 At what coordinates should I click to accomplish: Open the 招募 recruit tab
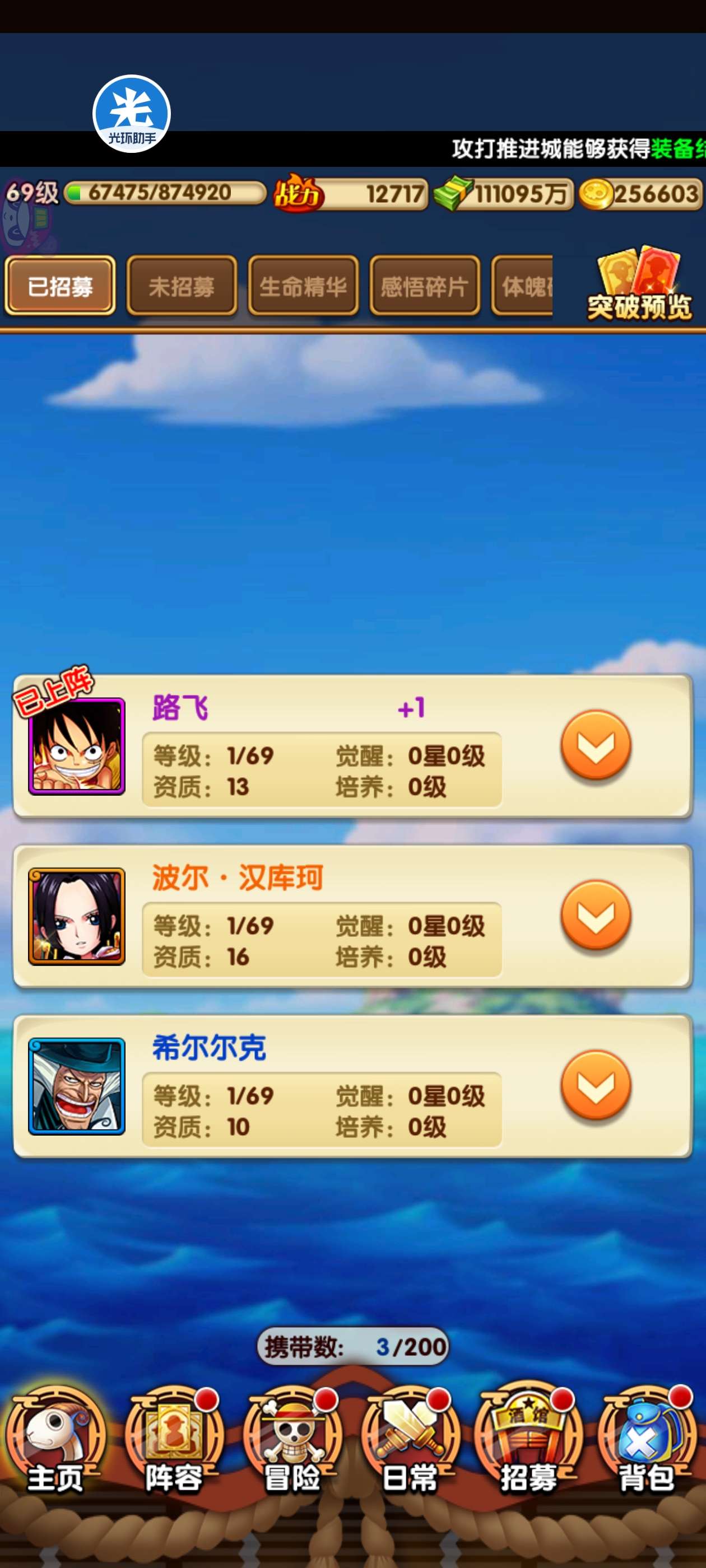coord(528,1443)
